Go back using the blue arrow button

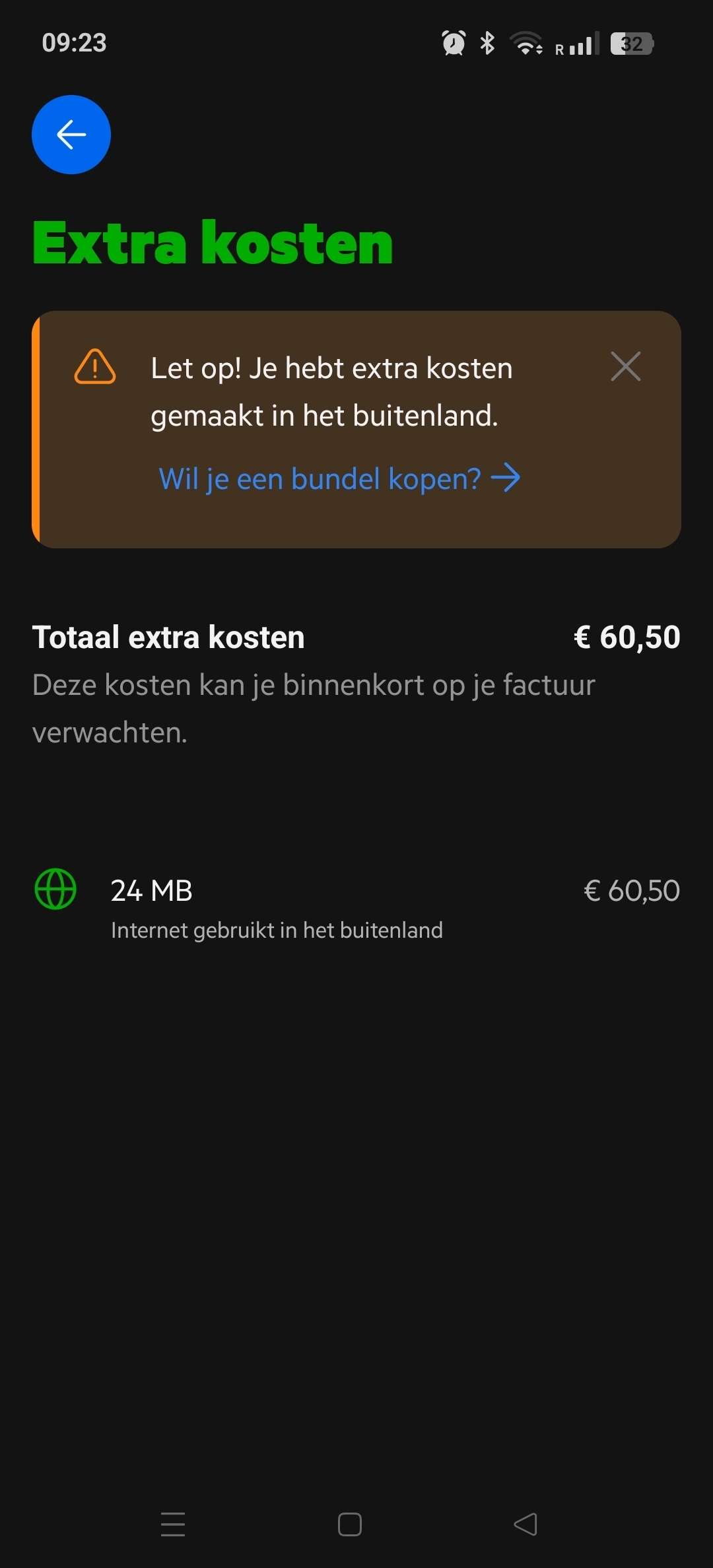pos(71,135)
